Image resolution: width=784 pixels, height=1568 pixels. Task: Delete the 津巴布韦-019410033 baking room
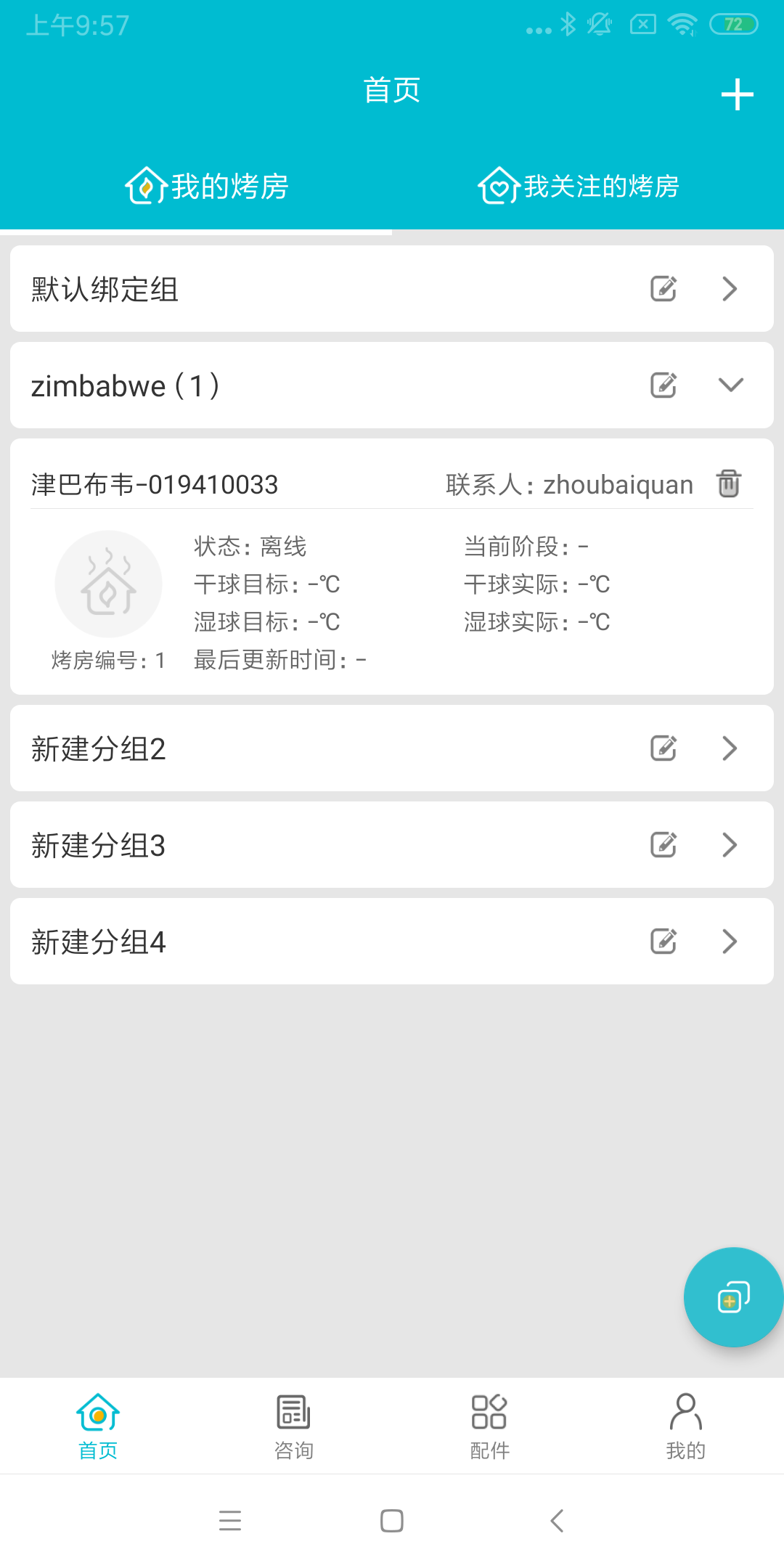point(728,483)
